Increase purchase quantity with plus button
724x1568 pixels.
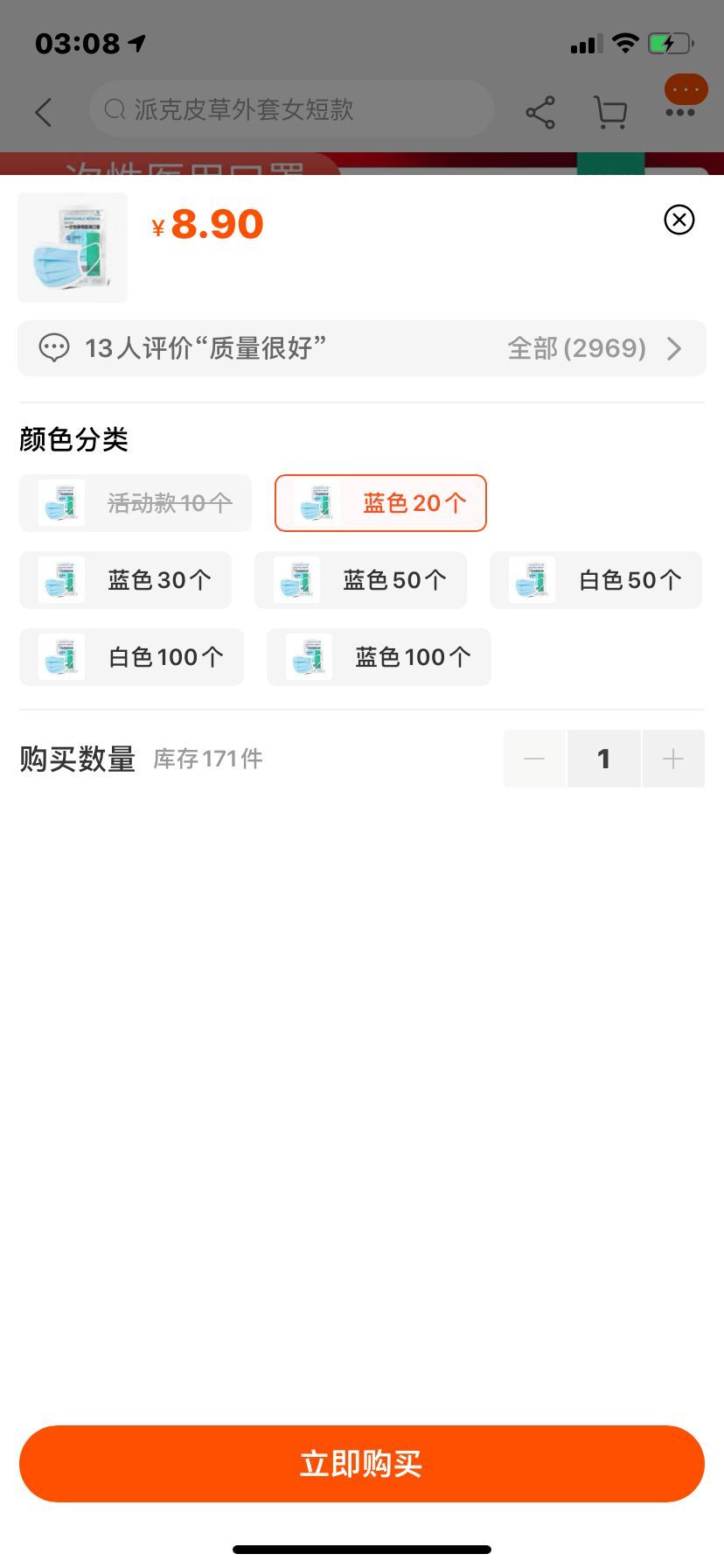(673, 759)
